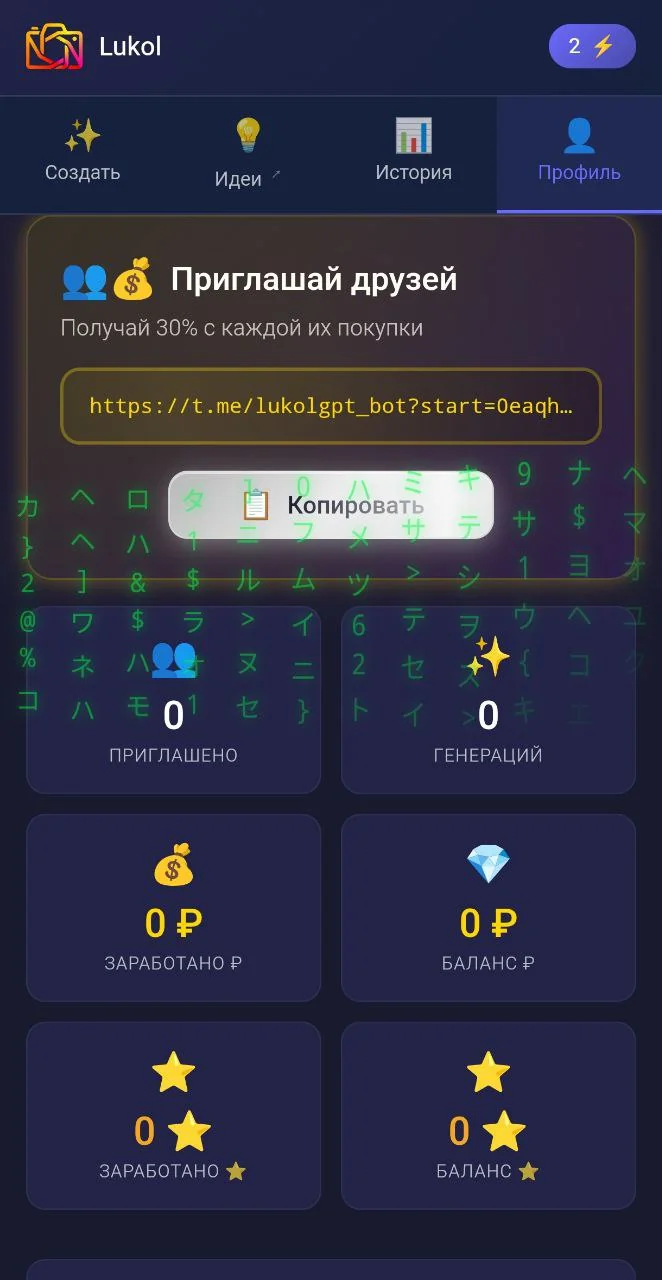Open the energy balance badge showing 2

[x=592, y=46]
